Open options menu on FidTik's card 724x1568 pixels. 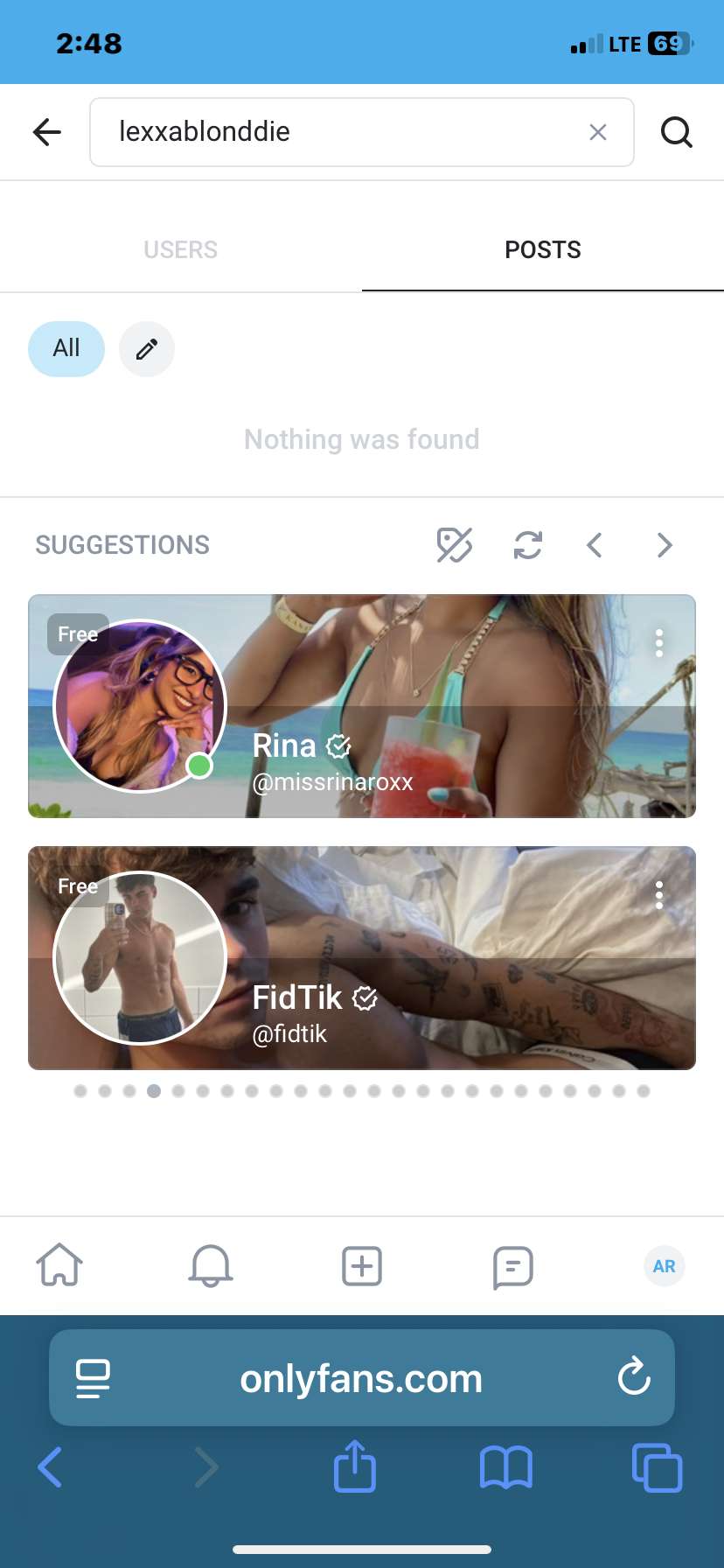coord(659,895)
